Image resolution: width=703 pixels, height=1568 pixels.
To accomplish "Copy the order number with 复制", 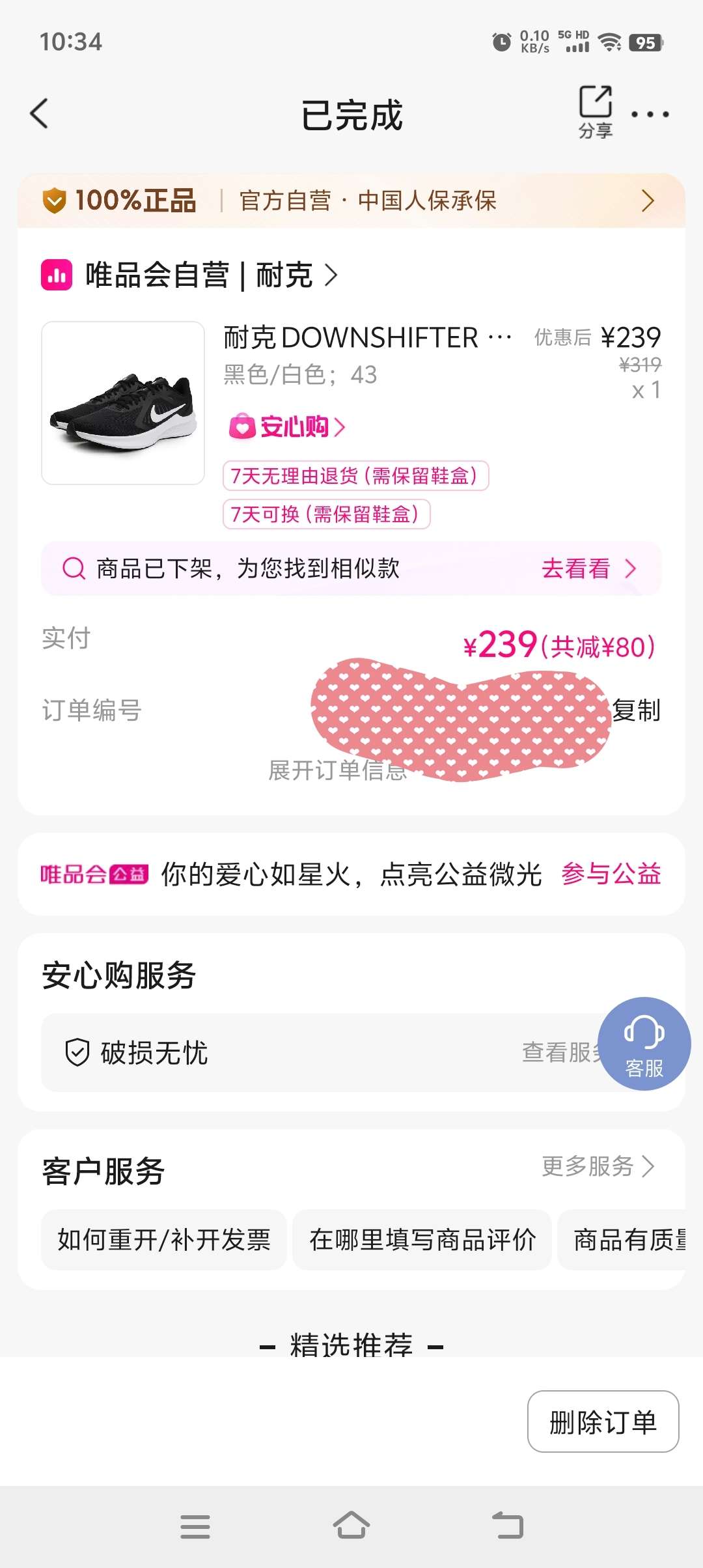I will pyautogui.click(x=636, y=710).
